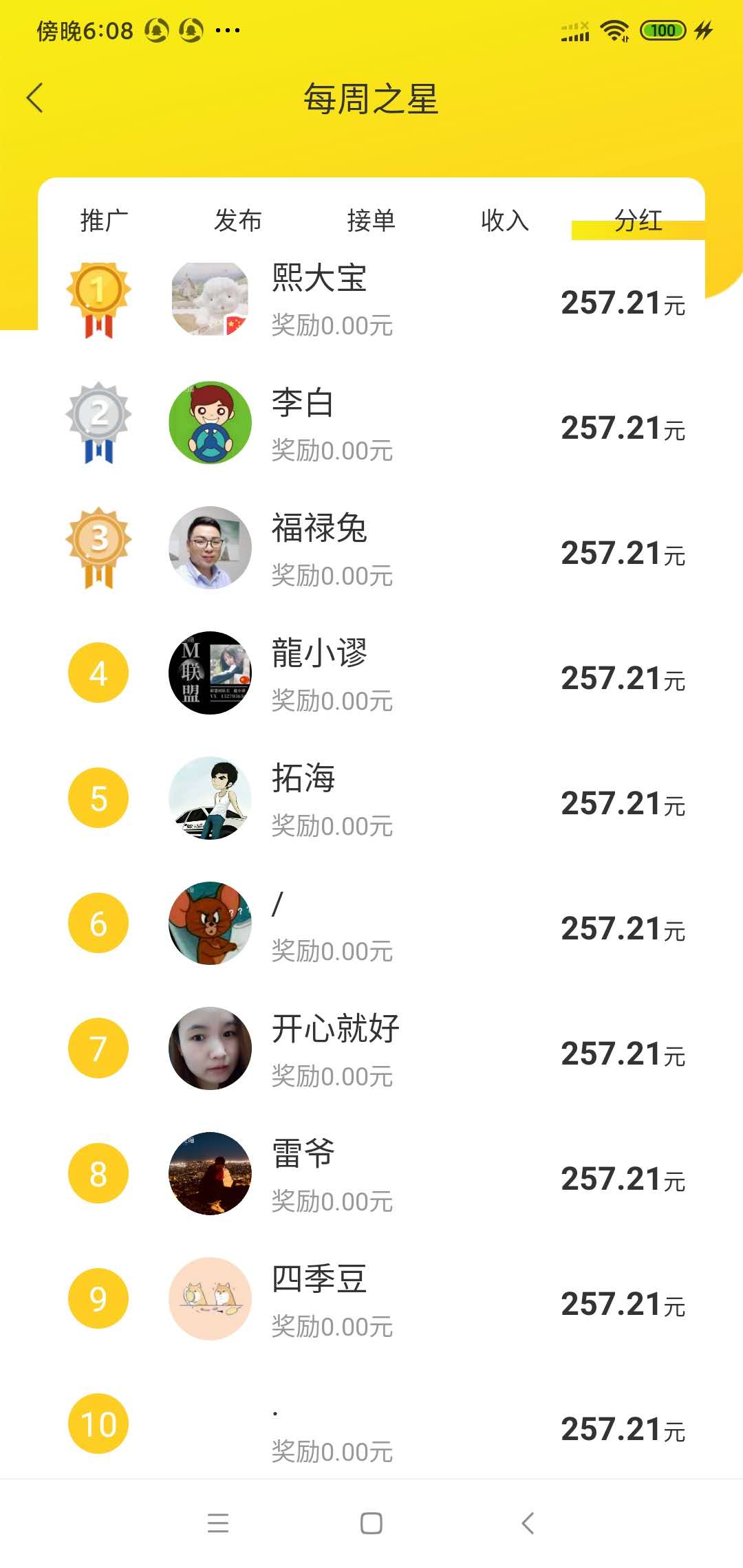View 福禄兔's ranking entry
This screenshot has height=1568, width=743.
click(371, 549)
